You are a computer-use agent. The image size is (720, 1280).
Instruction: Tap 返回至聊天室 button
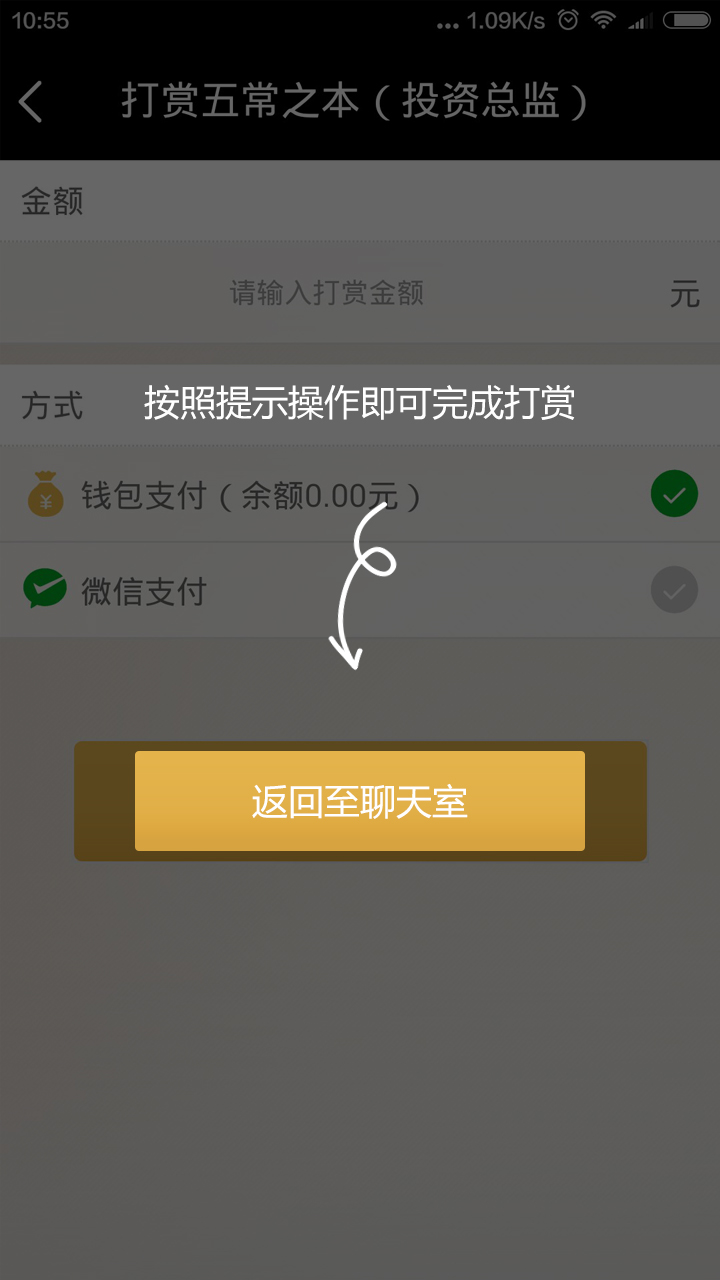click(360, 801)
